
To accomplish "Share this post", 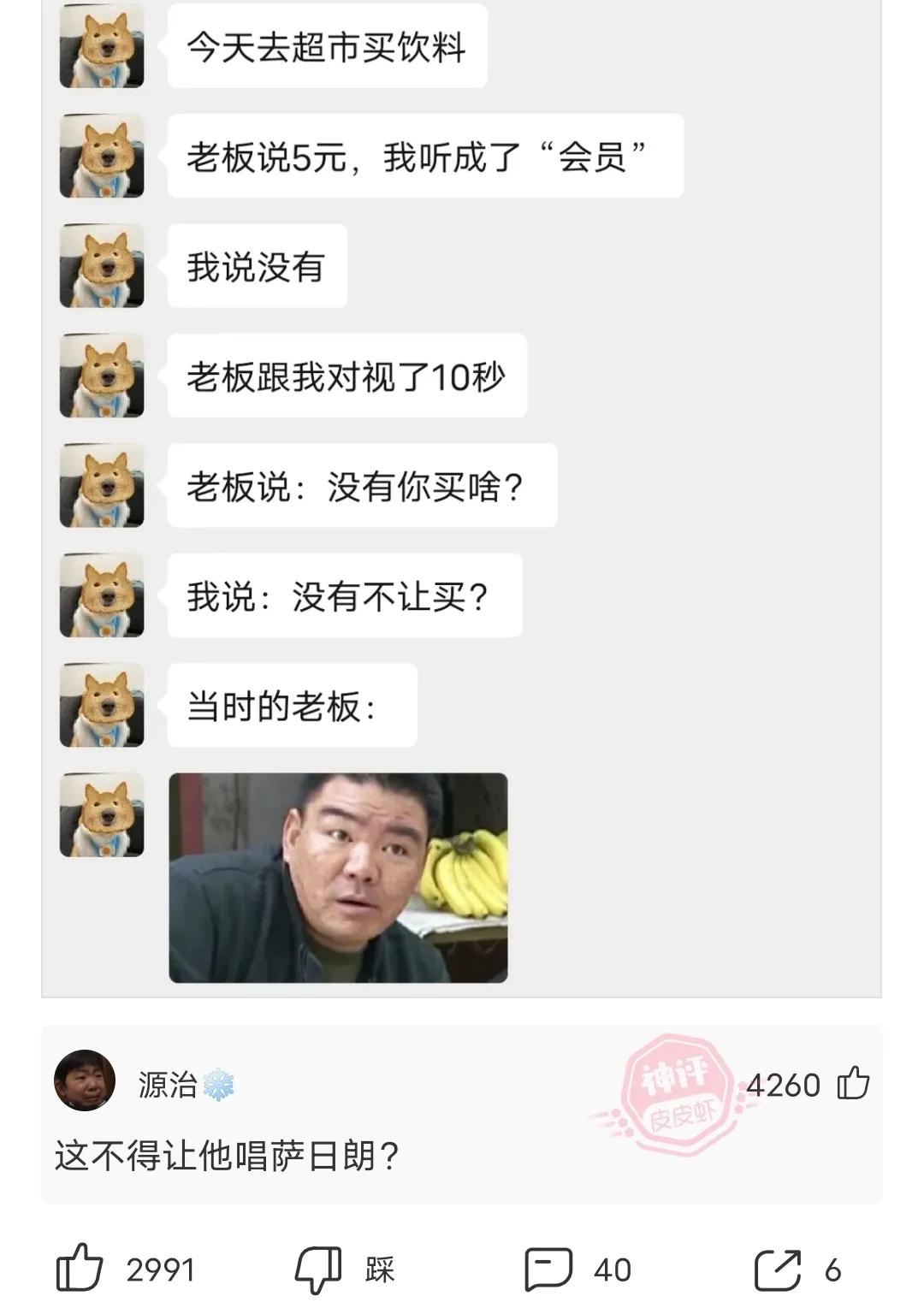I will (778, 1270).
